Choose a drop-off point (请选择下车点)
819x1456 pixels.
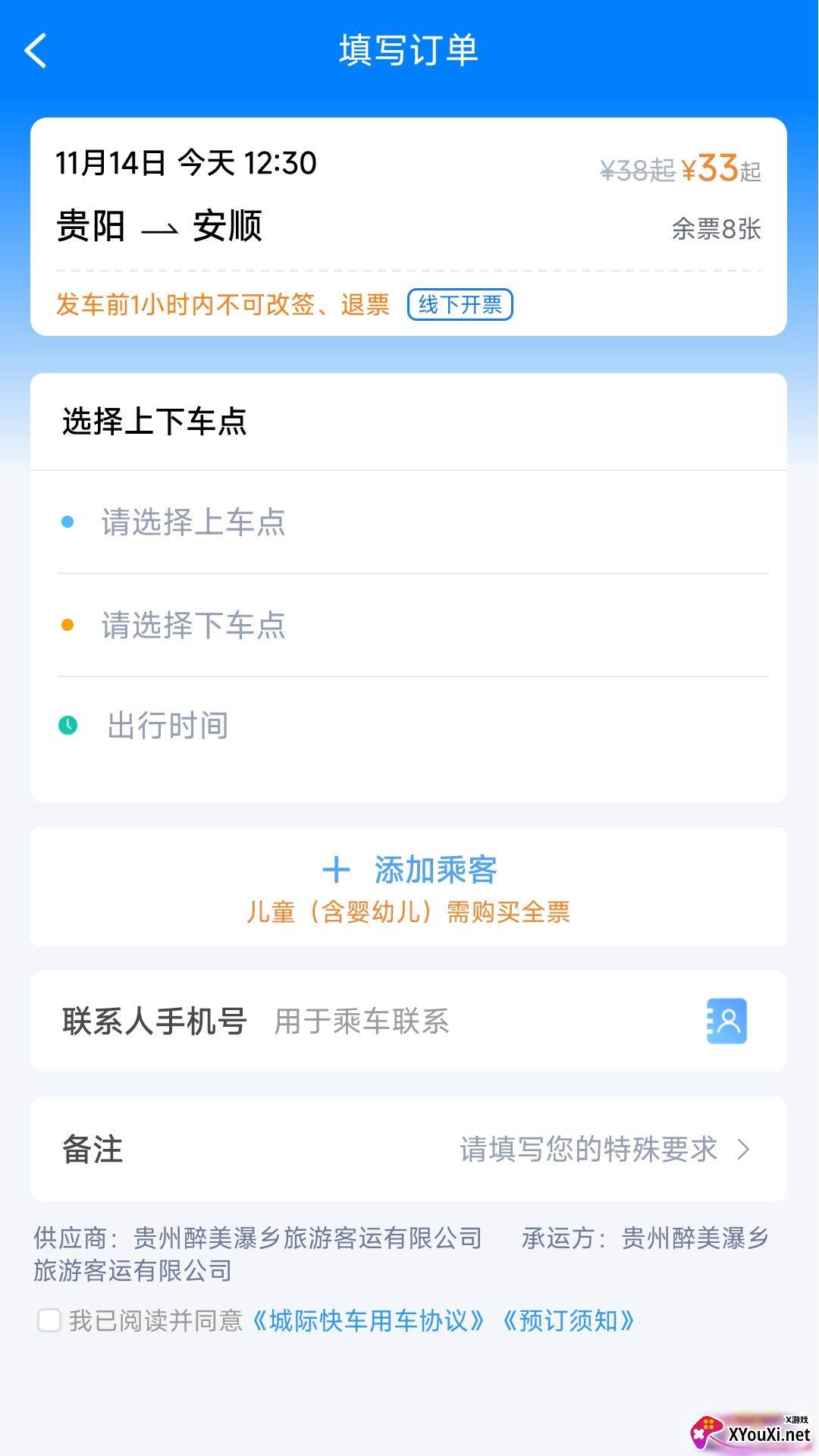(409, 625)
